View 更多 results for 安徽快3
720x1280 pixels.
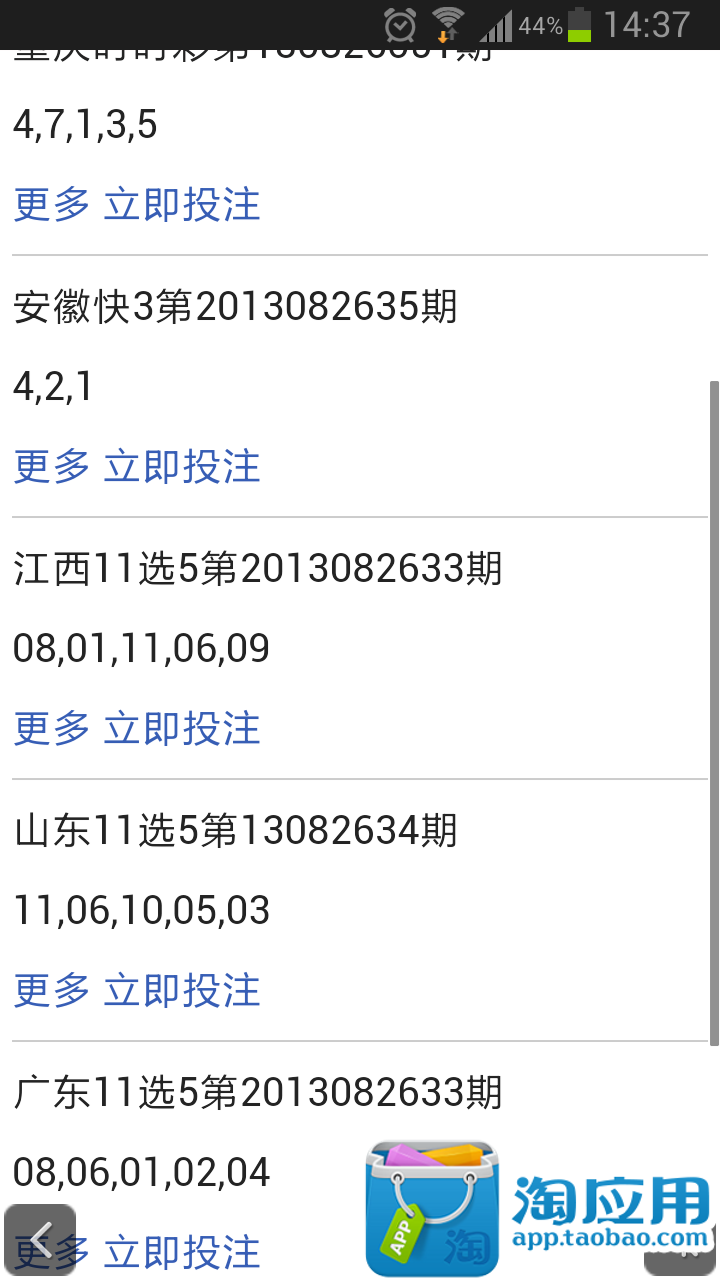click(52, 467)
